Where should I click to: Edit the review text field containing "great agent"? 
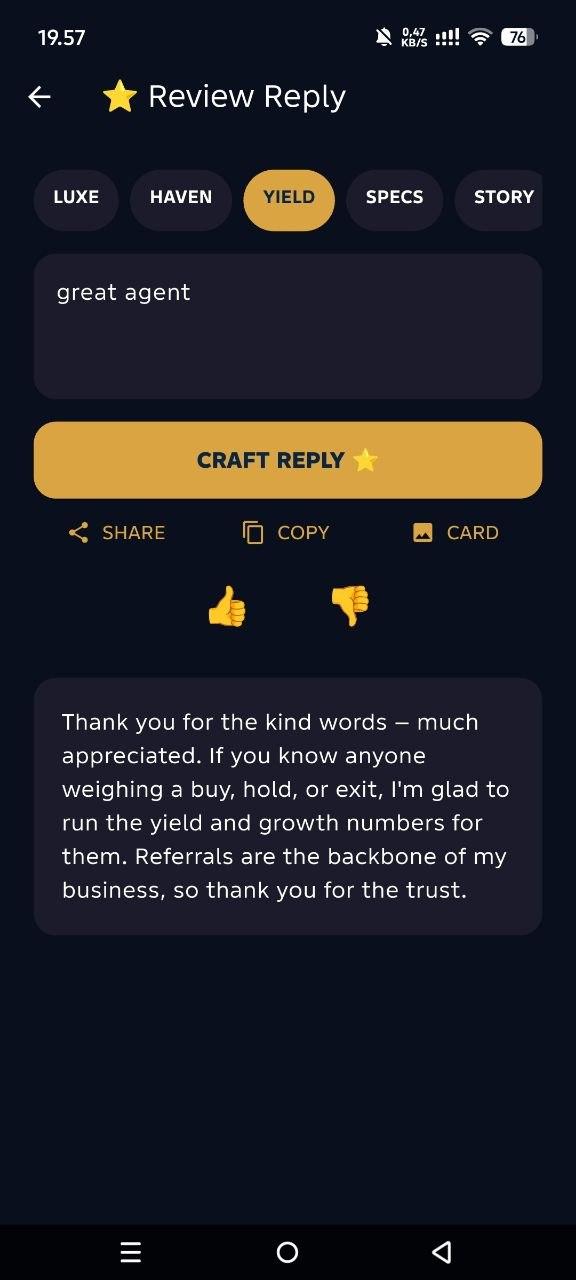pyautogui.click(x=288, y=327)
